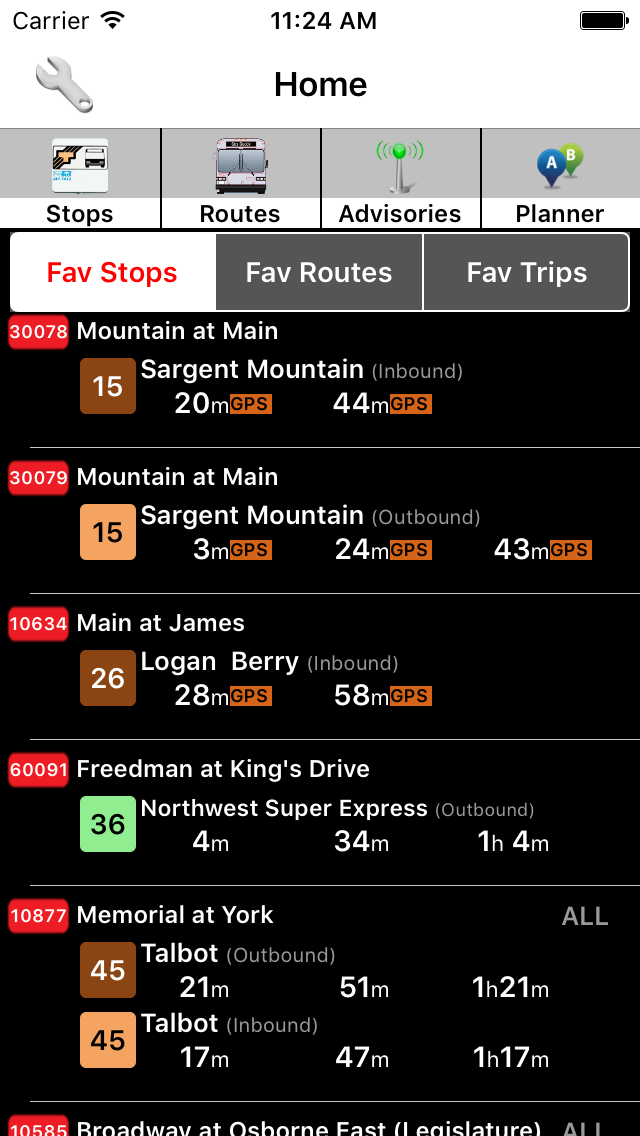Open the Routes section
The image size is (640, 1136).
coord(240,178)
